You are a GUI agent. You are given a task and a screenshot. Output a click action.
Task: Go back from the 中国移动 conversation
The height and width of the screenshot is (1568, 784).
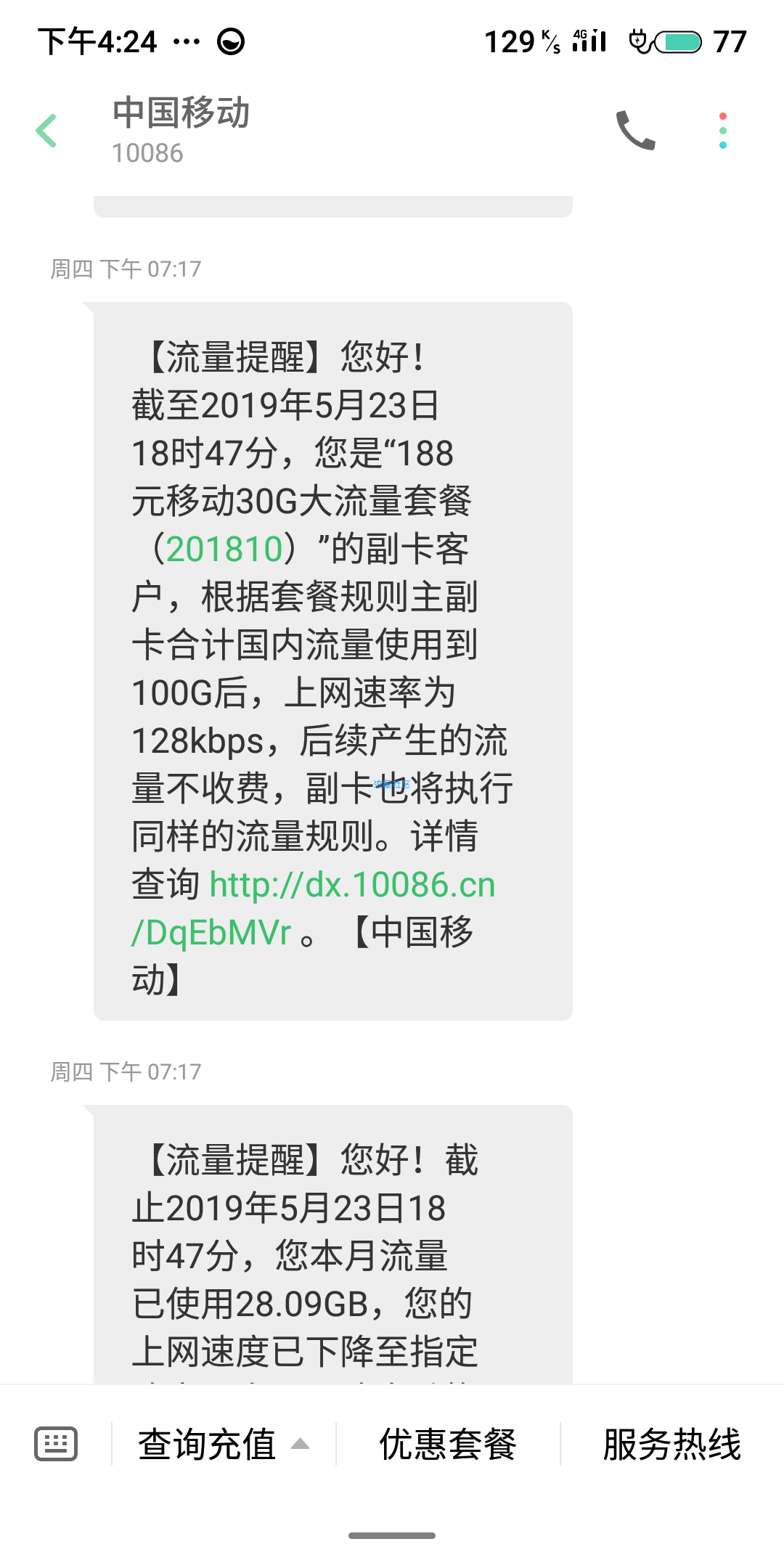pyautogui.click(x=46, y=131)
